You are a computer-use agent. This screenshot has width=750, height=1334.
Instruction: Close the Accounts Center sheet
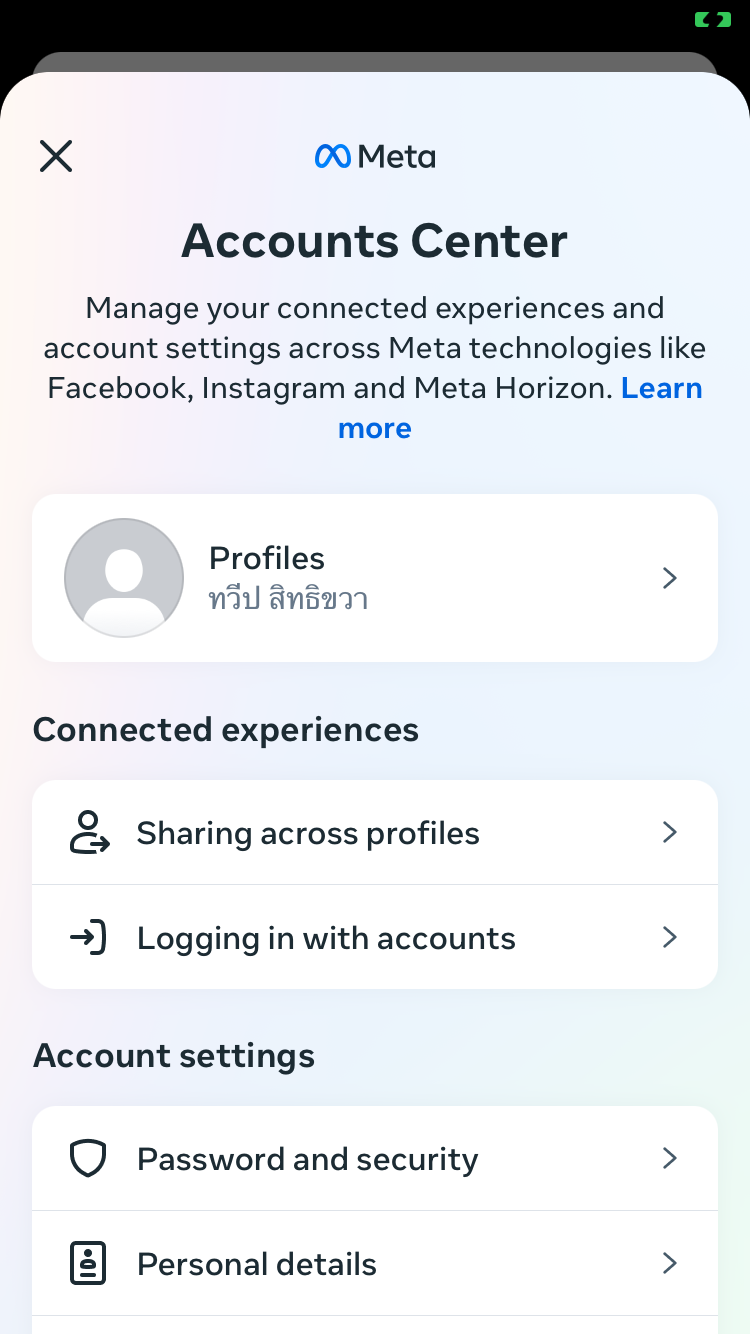[x=56, y=156]
